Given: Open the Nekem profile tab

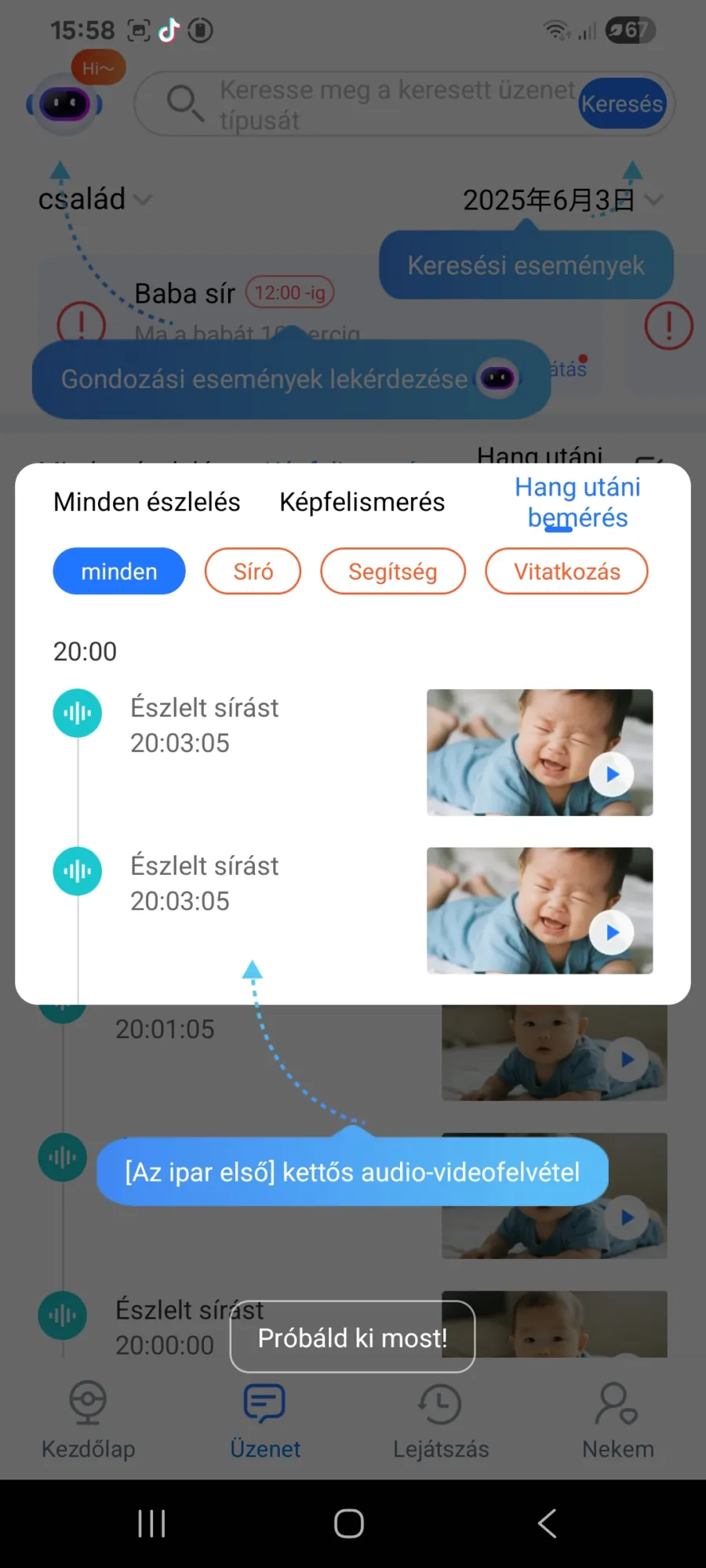Looking at the screenshot, I should 617,1420.
